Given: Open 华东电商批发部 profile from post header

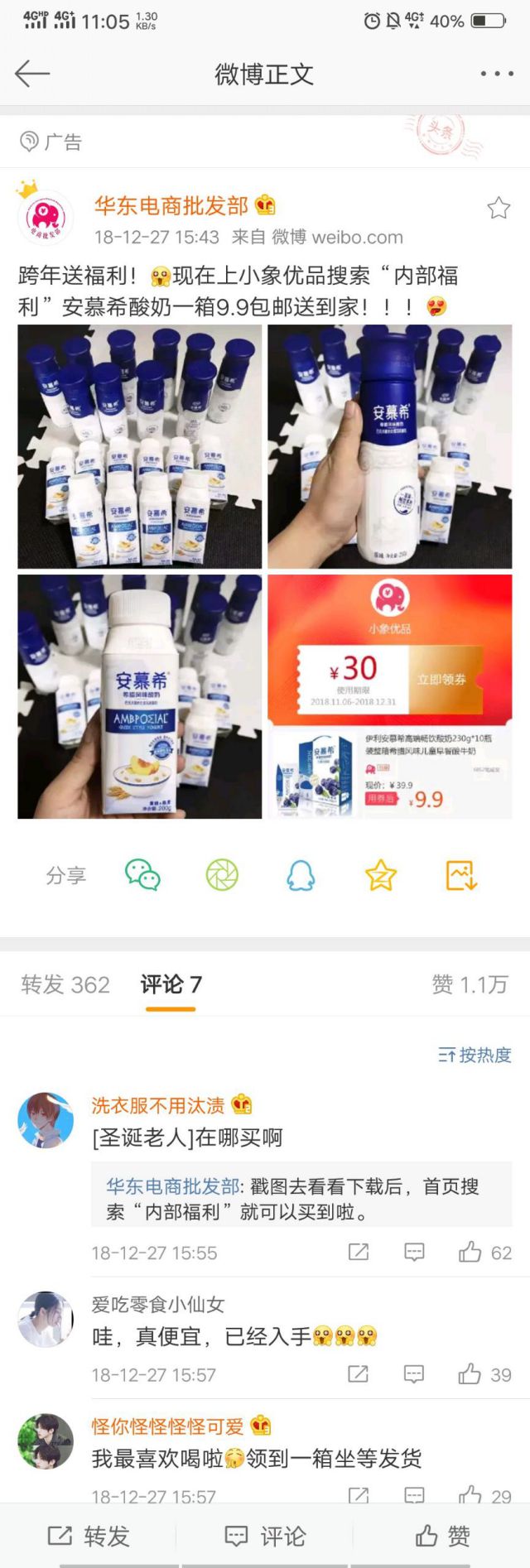Looking at the screenshot, I should pos(171,205).
